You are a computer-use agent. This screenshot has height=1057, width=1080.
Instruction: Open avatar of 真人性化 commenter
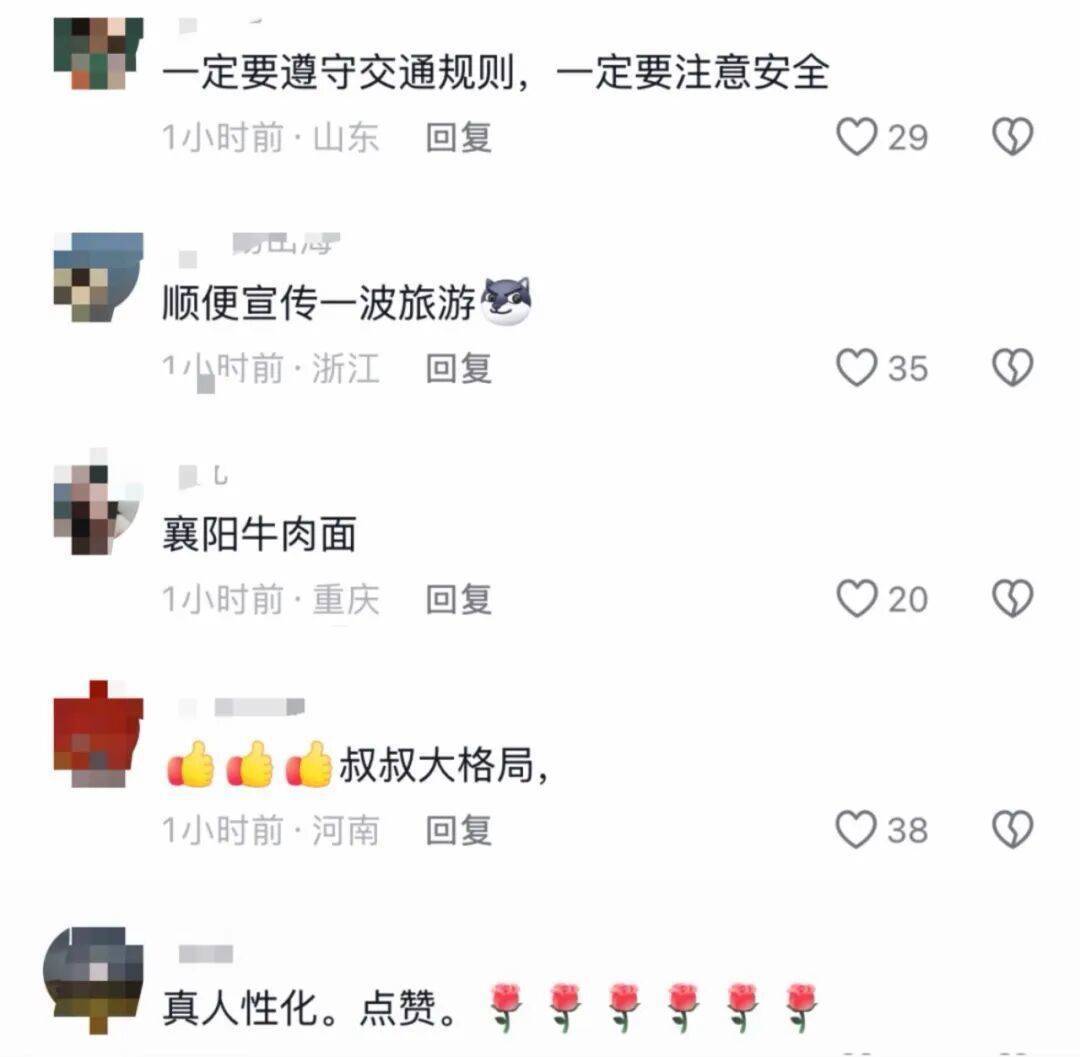(90, 975)
